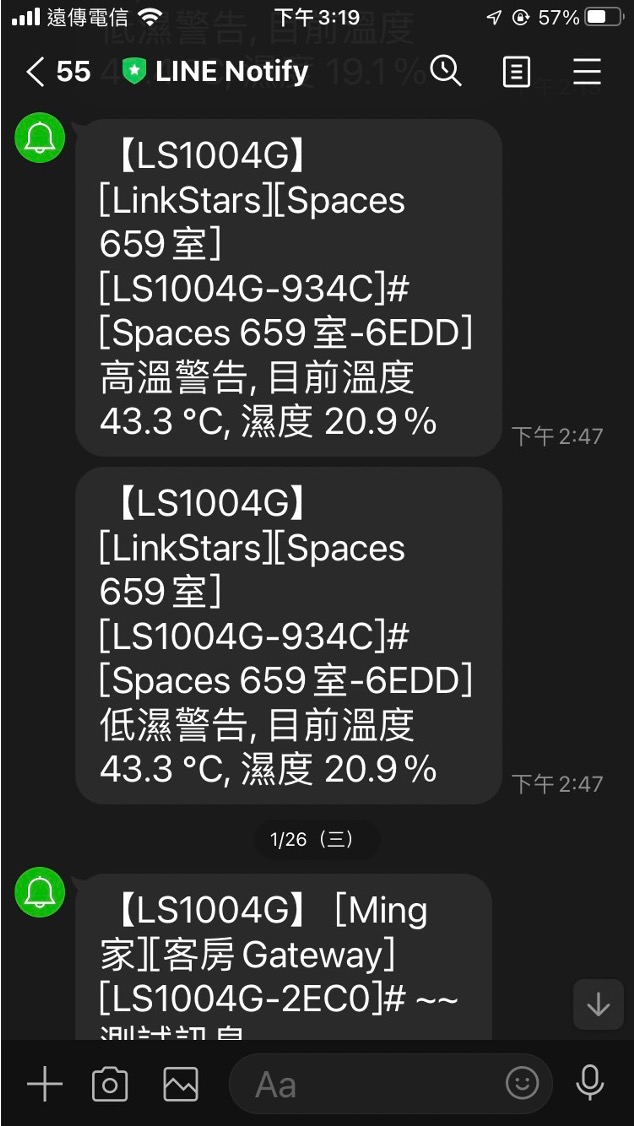Image resolution: width=634 pixels, height=1126 pixels.
Task: Open the camera to take a photo
Action: 110,1084
